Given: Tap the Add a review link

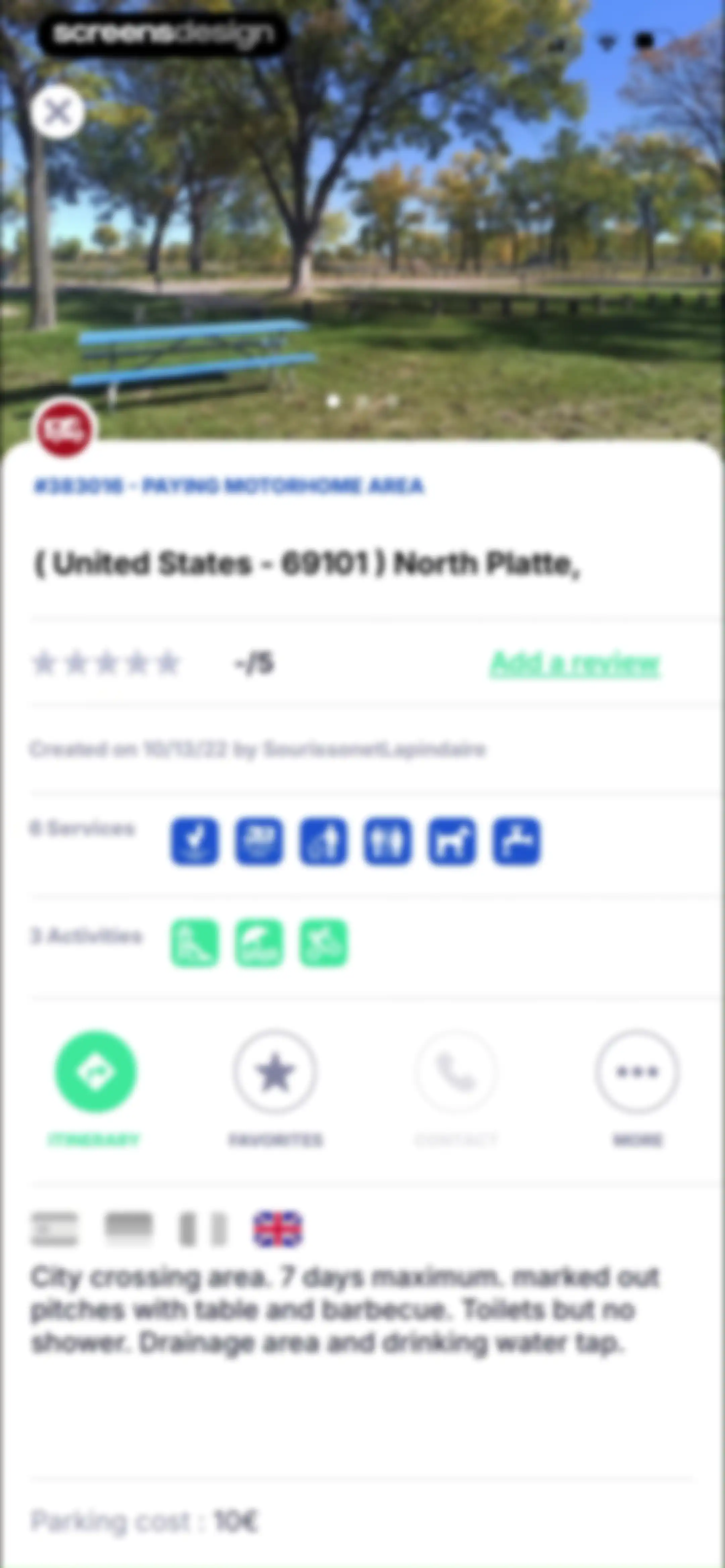Looking at the screenshot, I should pyautogui.click(x=575, y=663).
